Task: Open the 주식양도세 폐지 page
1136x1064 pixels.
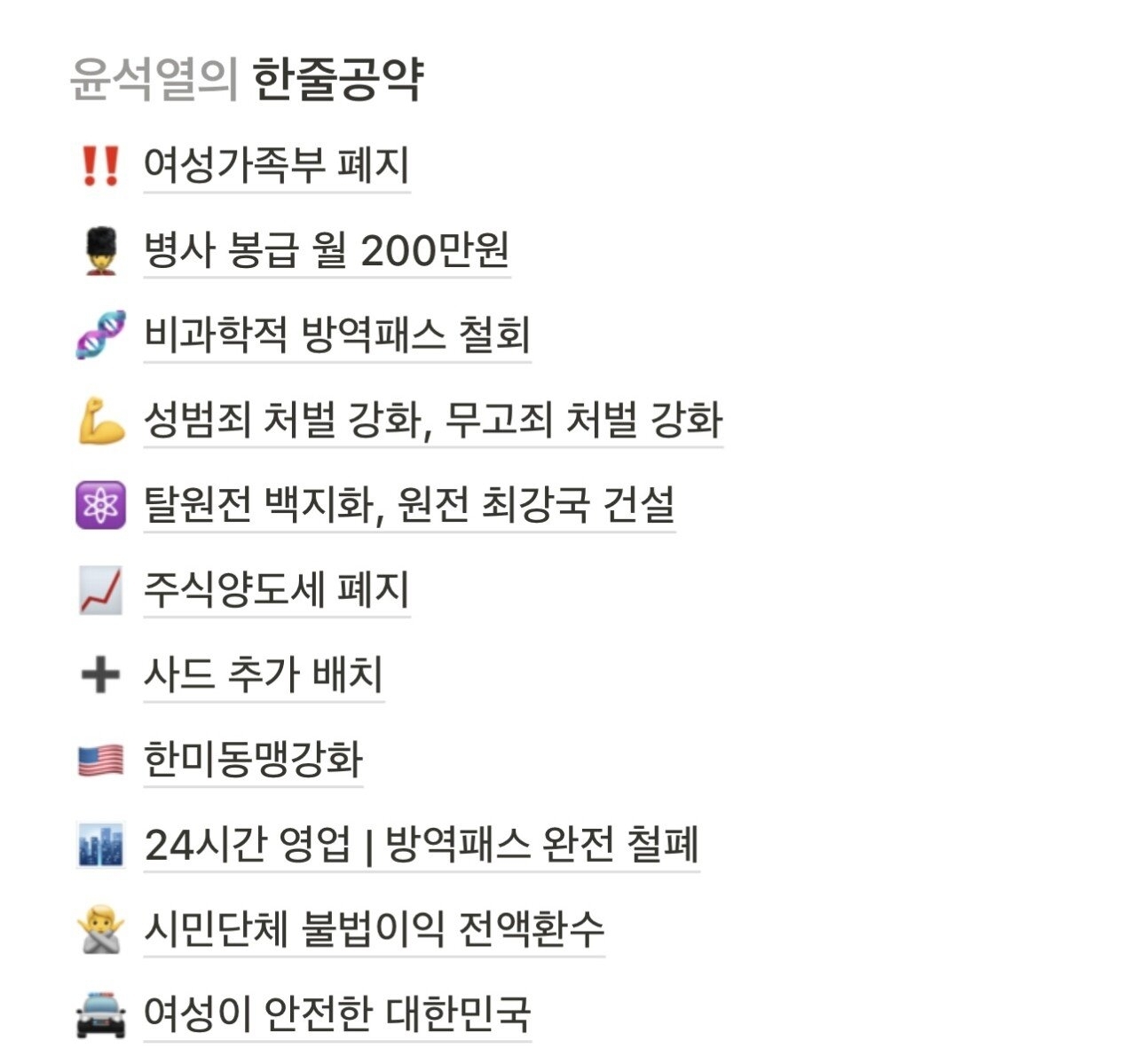Action: tap(276, 590)
